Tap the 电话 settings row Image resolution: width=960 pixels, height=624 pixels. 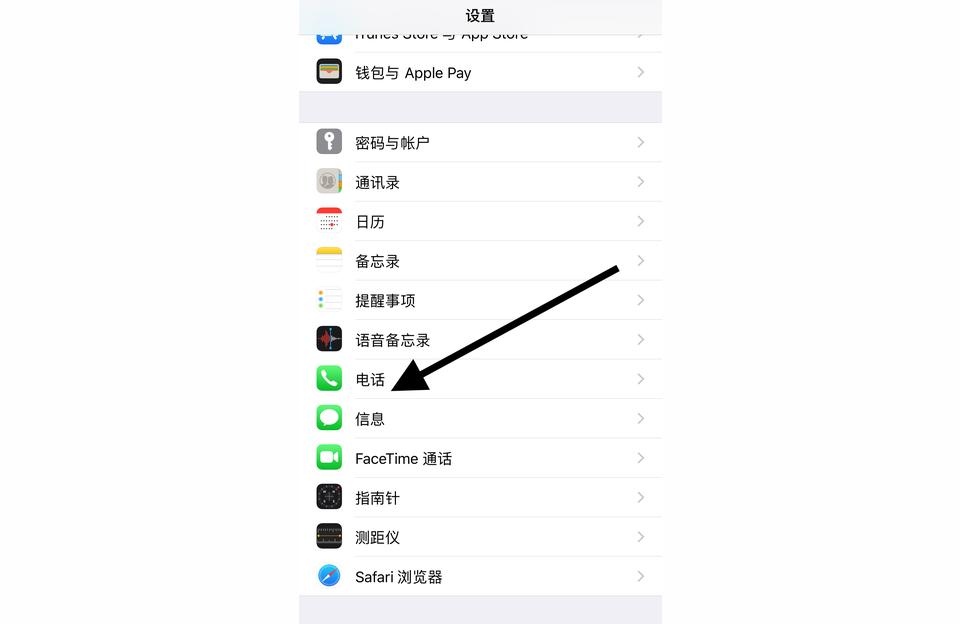coord(480,379)
